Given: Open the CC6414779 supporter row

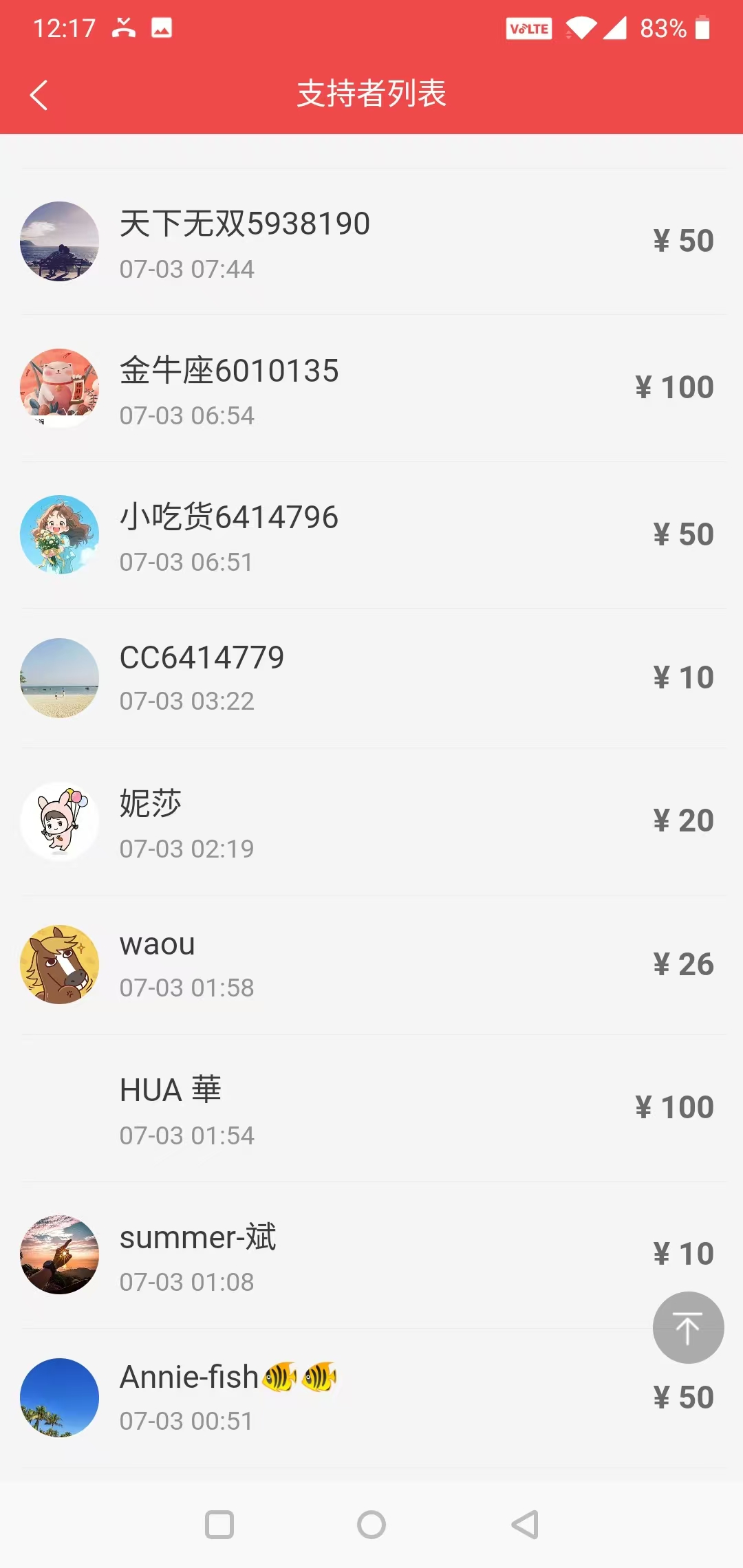Looking at the screenshot, I should click(x=371, y=678).
